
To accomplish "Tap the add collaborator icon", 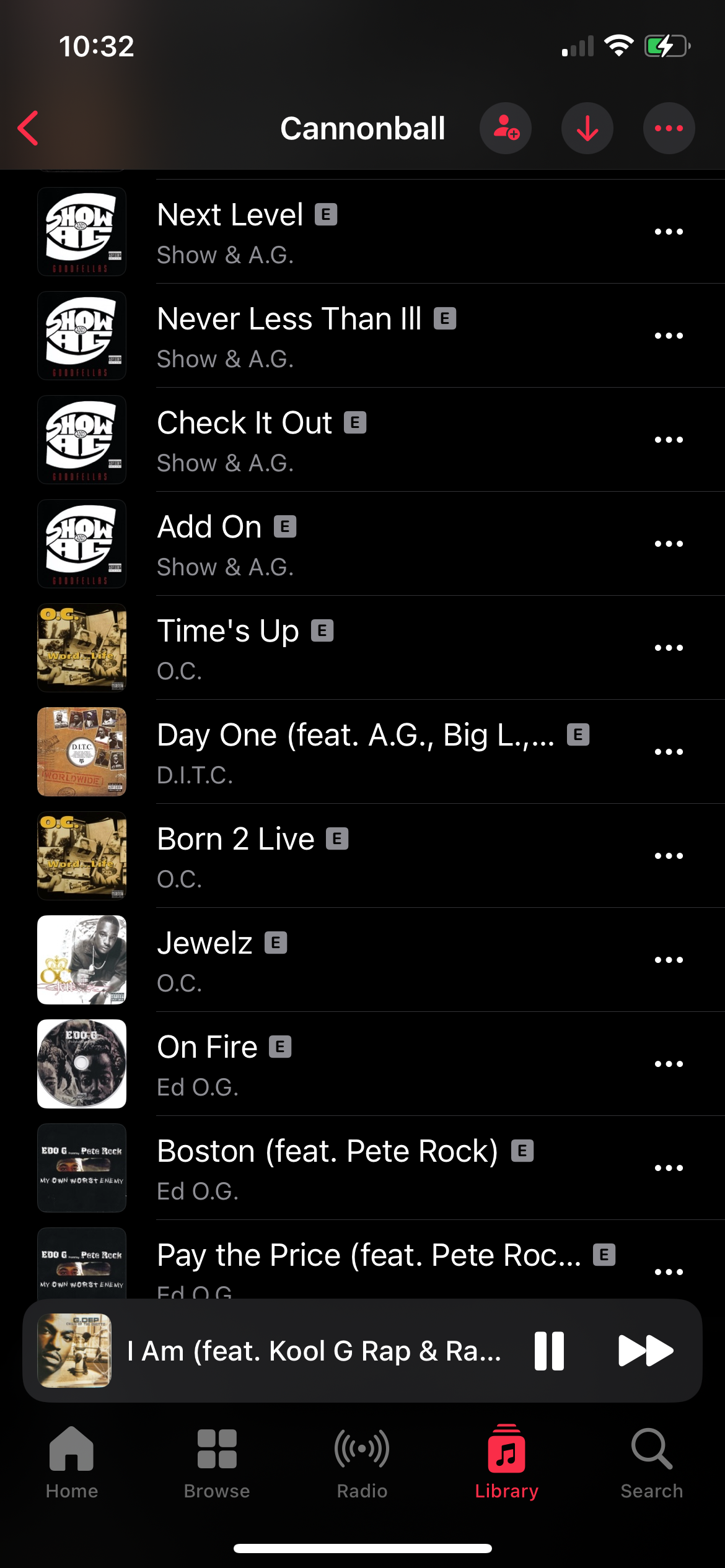I will point(506,129).
